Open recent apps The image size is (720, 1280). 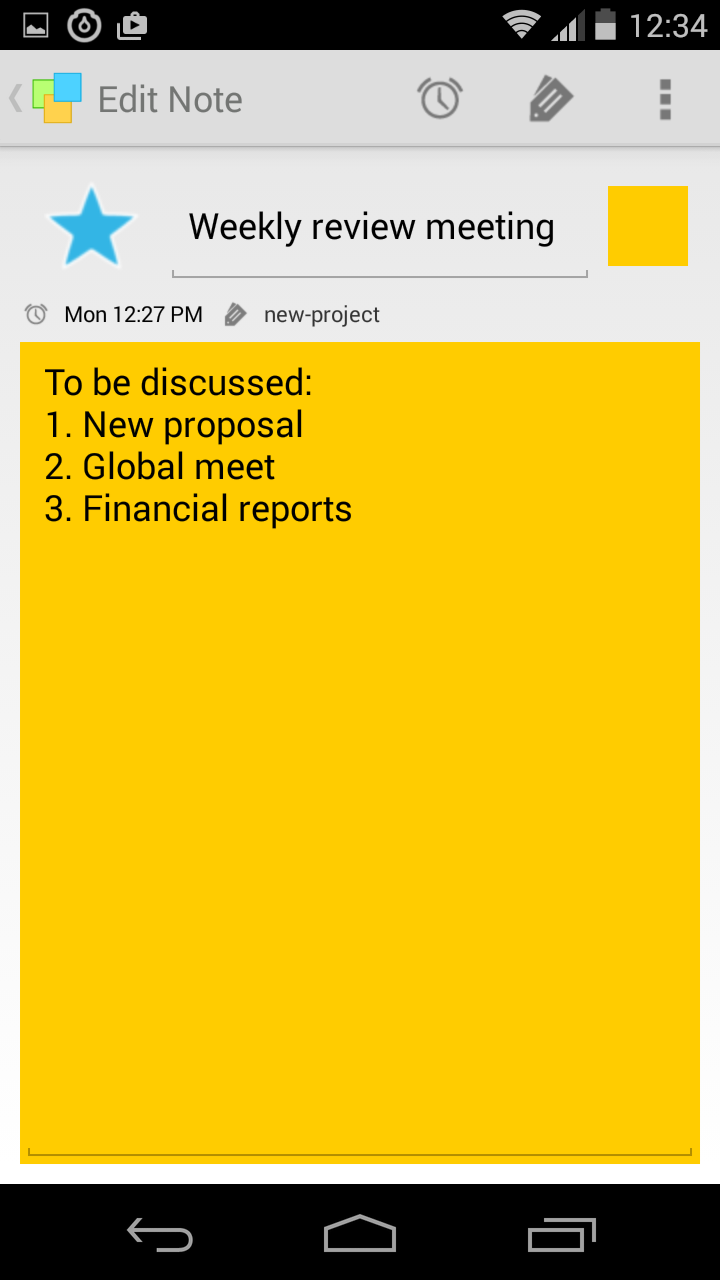click(561, 1235)
